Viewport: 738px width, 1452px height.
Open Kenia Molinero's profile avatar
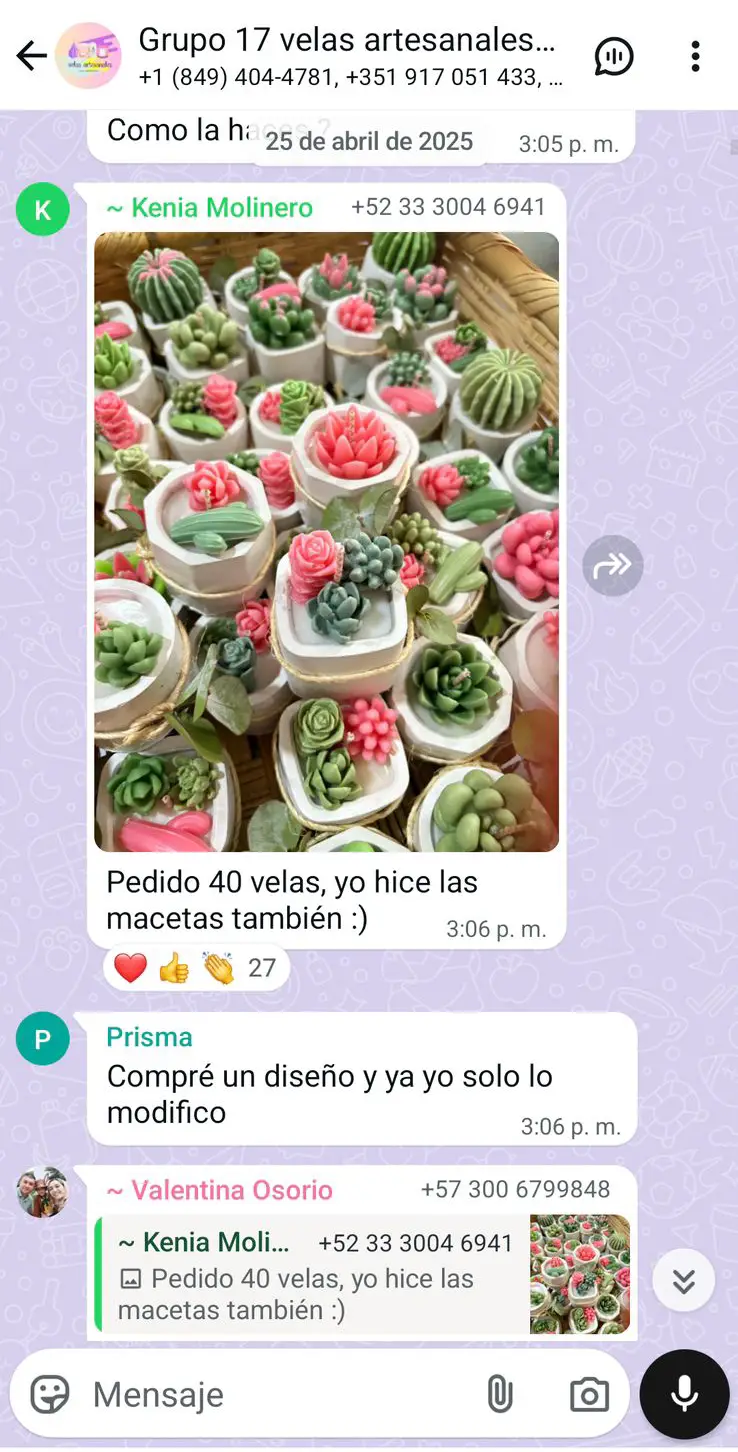click(43, 209)
